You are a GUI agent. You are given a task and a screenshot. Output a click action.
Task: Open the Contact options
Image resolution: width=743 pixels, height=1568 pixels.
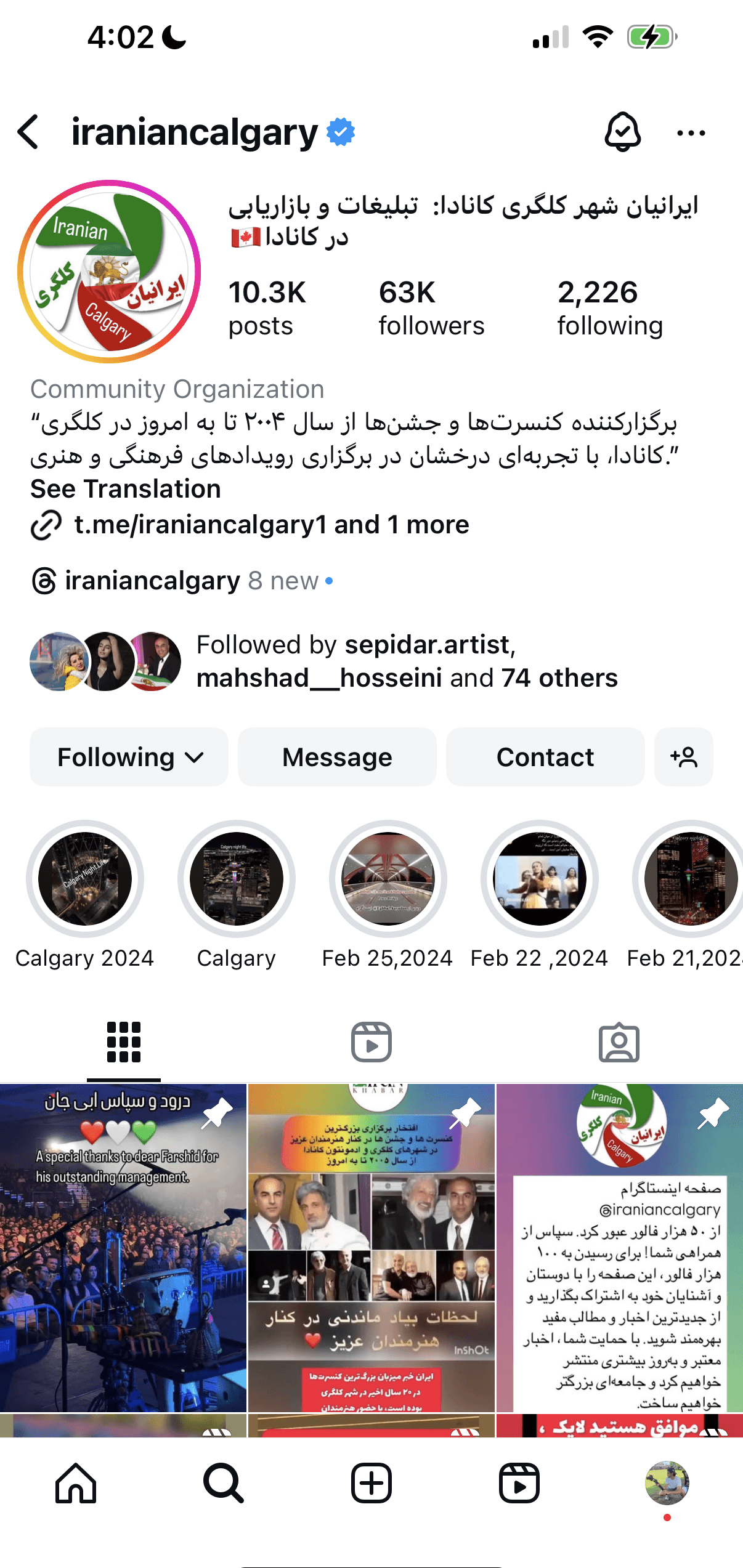545,757
